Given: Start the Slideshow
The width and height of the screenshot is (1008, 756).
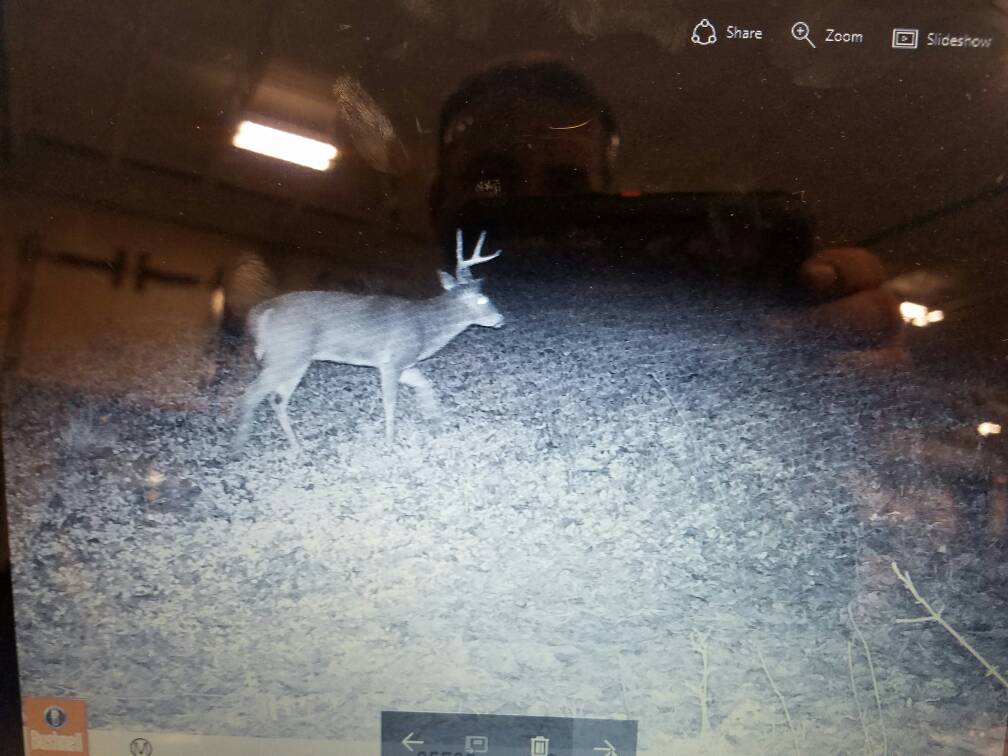Looking at the screenshot, I should tap(941, 40).
